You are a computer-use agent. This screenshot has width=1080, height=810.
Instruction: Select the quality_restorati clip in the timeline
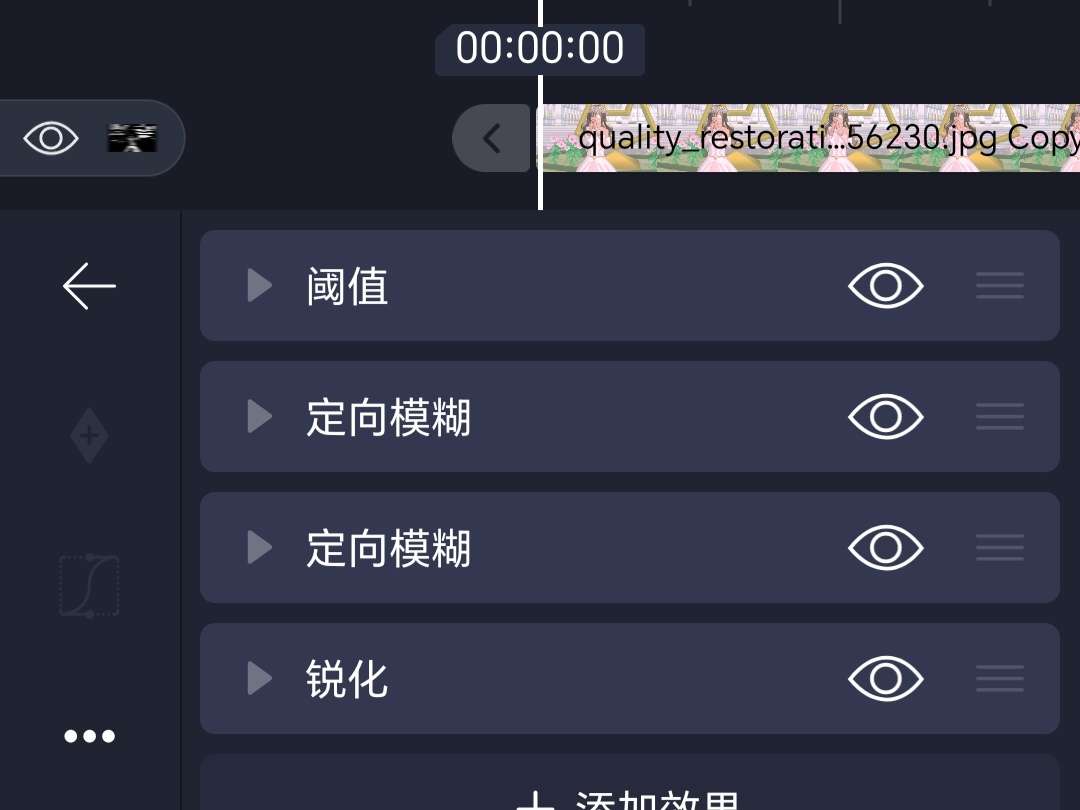(x=810, y=138)
